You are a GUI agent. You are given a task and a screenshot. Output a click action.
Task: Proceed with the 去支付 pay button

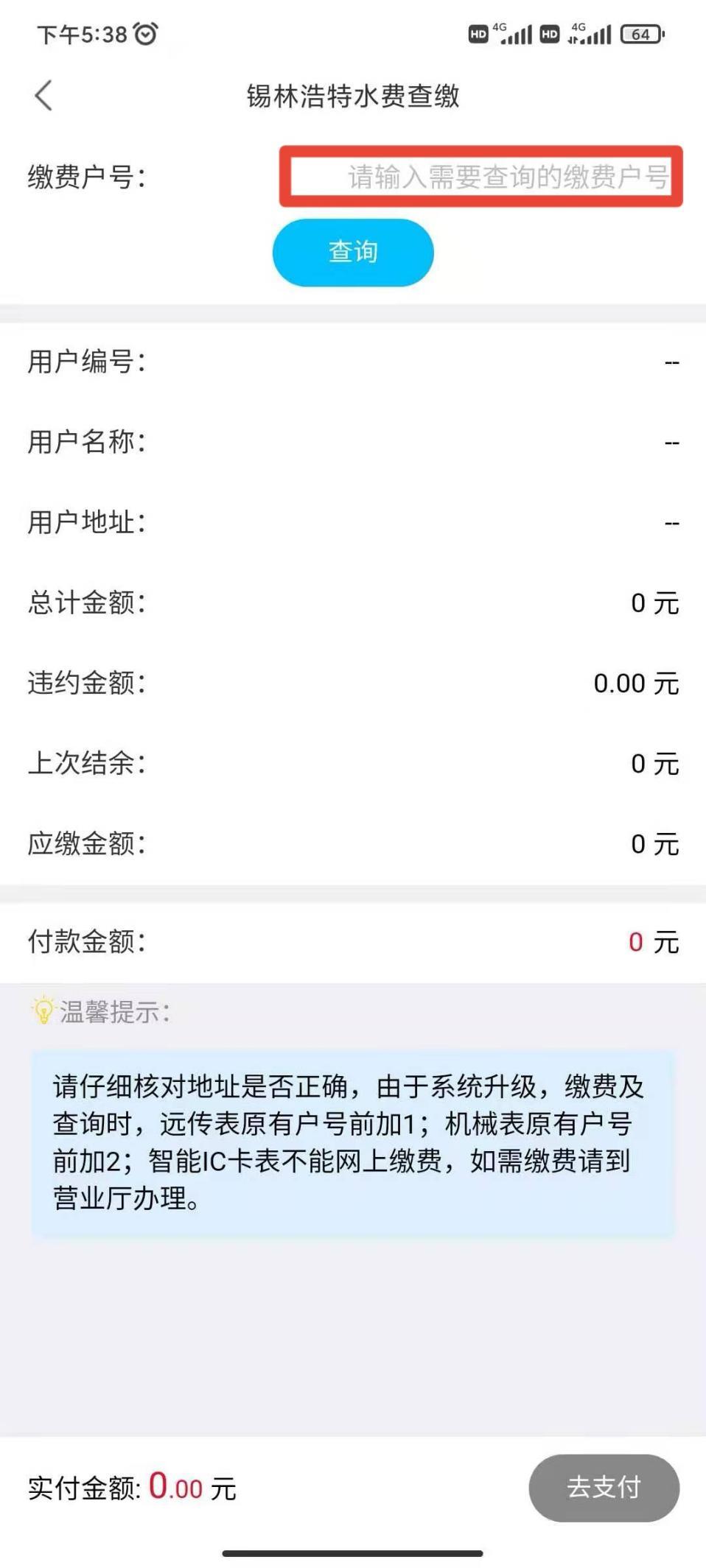[x=604, y=1487]
